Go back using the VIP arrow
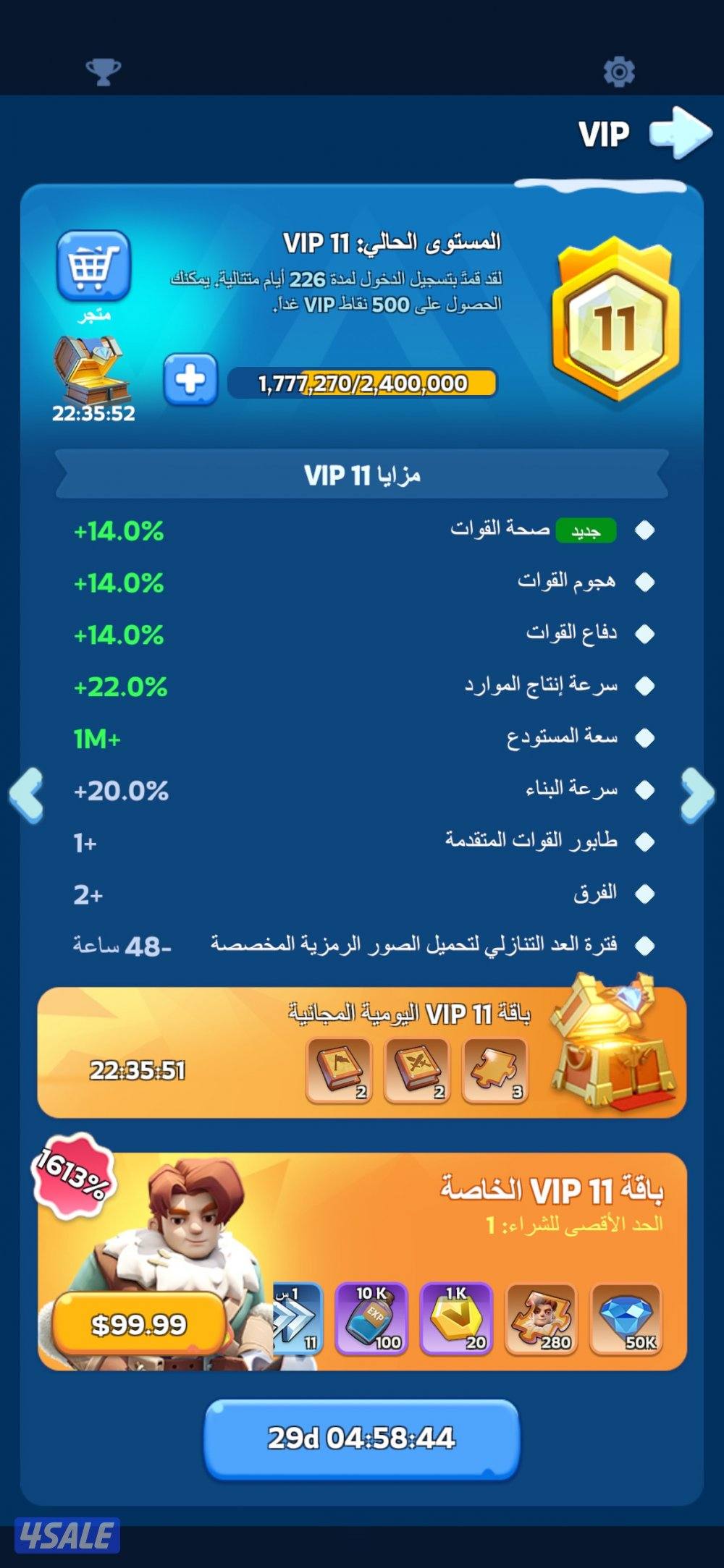The height and width of the screenshot is (1568, 724). click(679, 132)
